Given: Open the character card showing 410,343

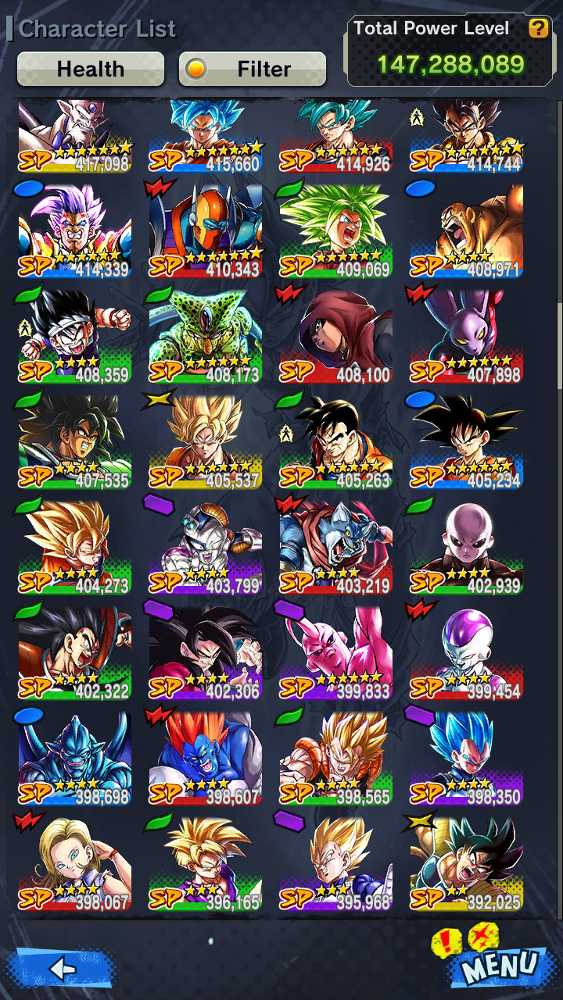Looking at the screenshot, I should (205, 230).
